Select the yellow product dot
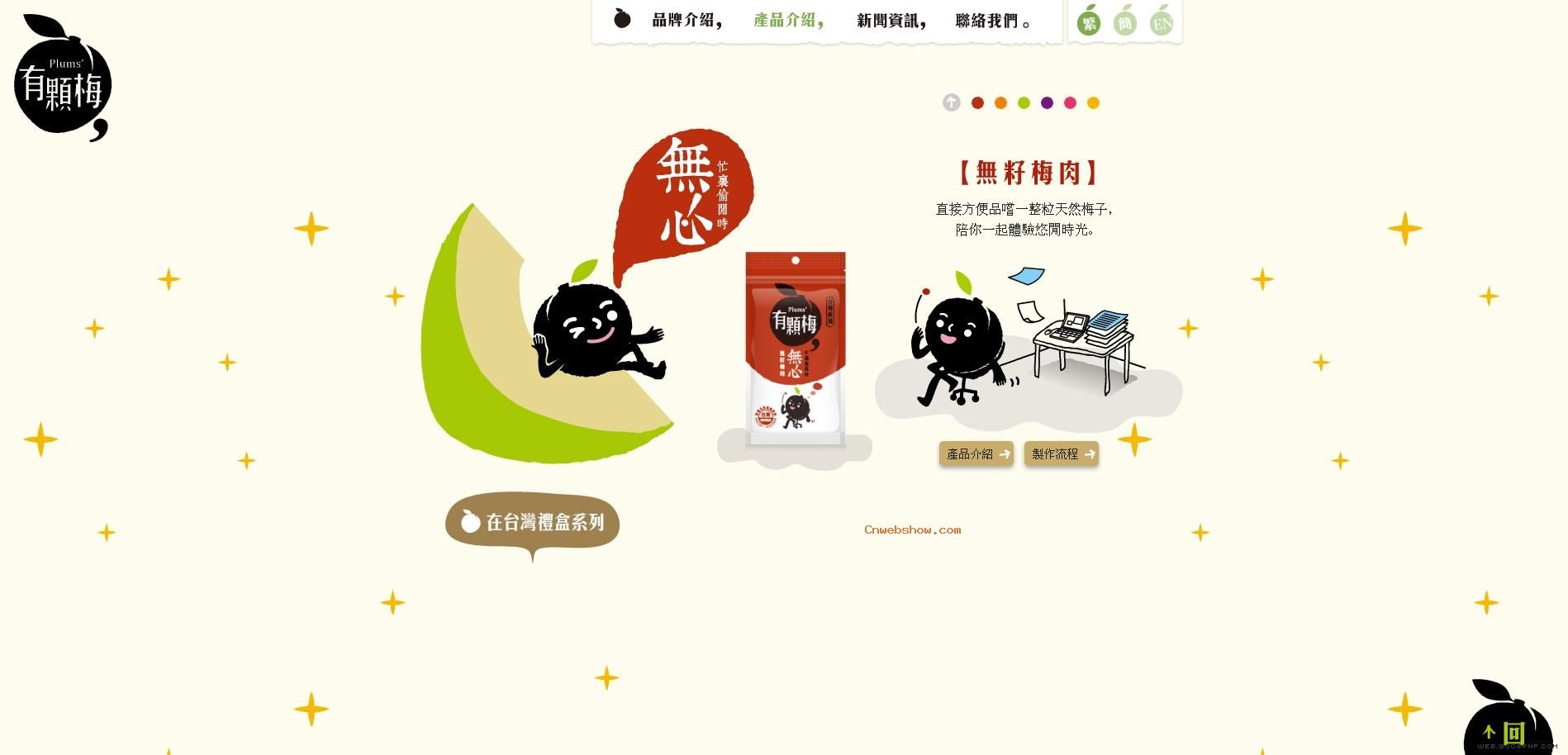This screenshot has width=1568, height=755. click(1093, 102)
